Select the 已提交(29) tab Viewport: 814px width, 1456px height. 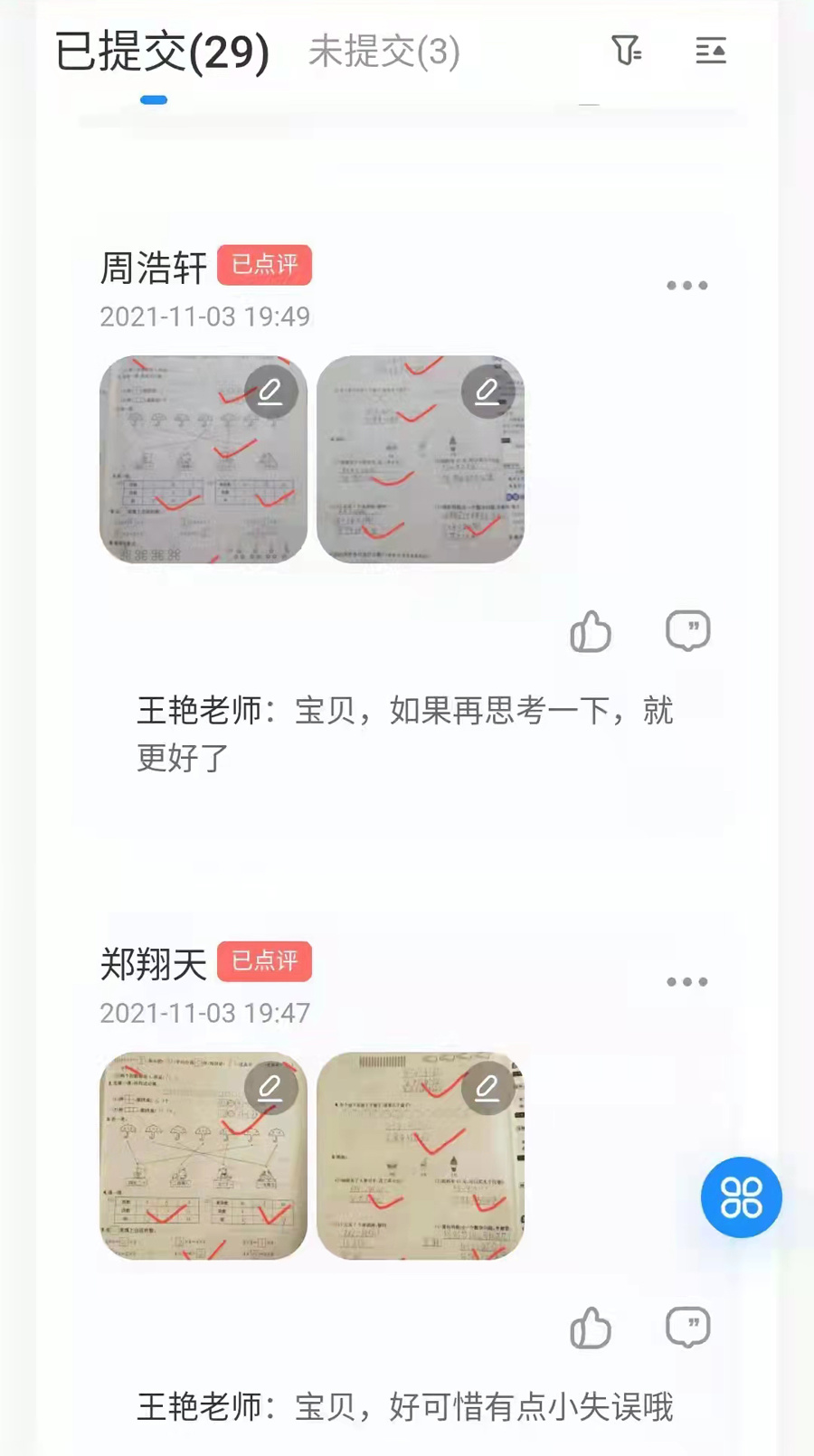point(162,52)
